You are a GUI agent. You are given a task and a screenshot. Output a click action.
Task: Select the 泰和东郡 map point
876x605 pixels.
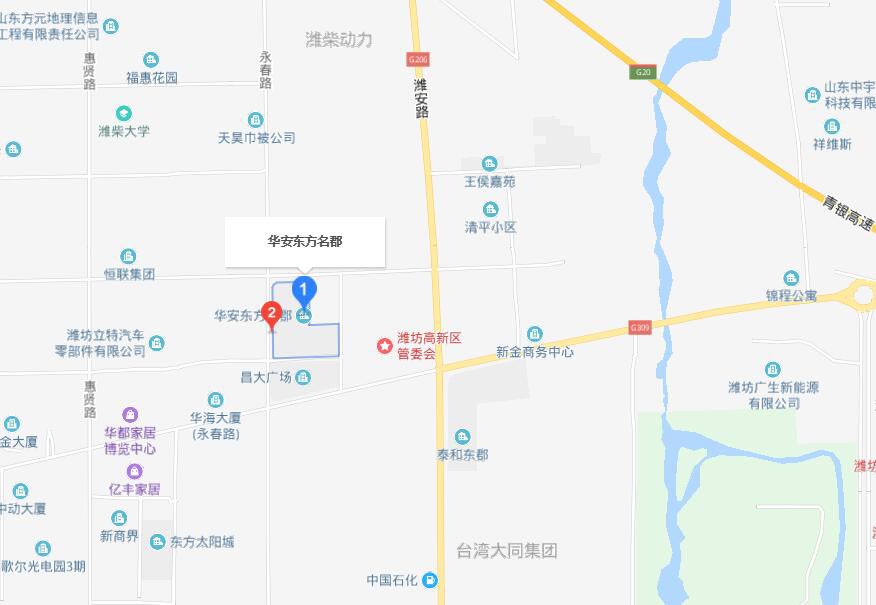[x=462, y=436]
